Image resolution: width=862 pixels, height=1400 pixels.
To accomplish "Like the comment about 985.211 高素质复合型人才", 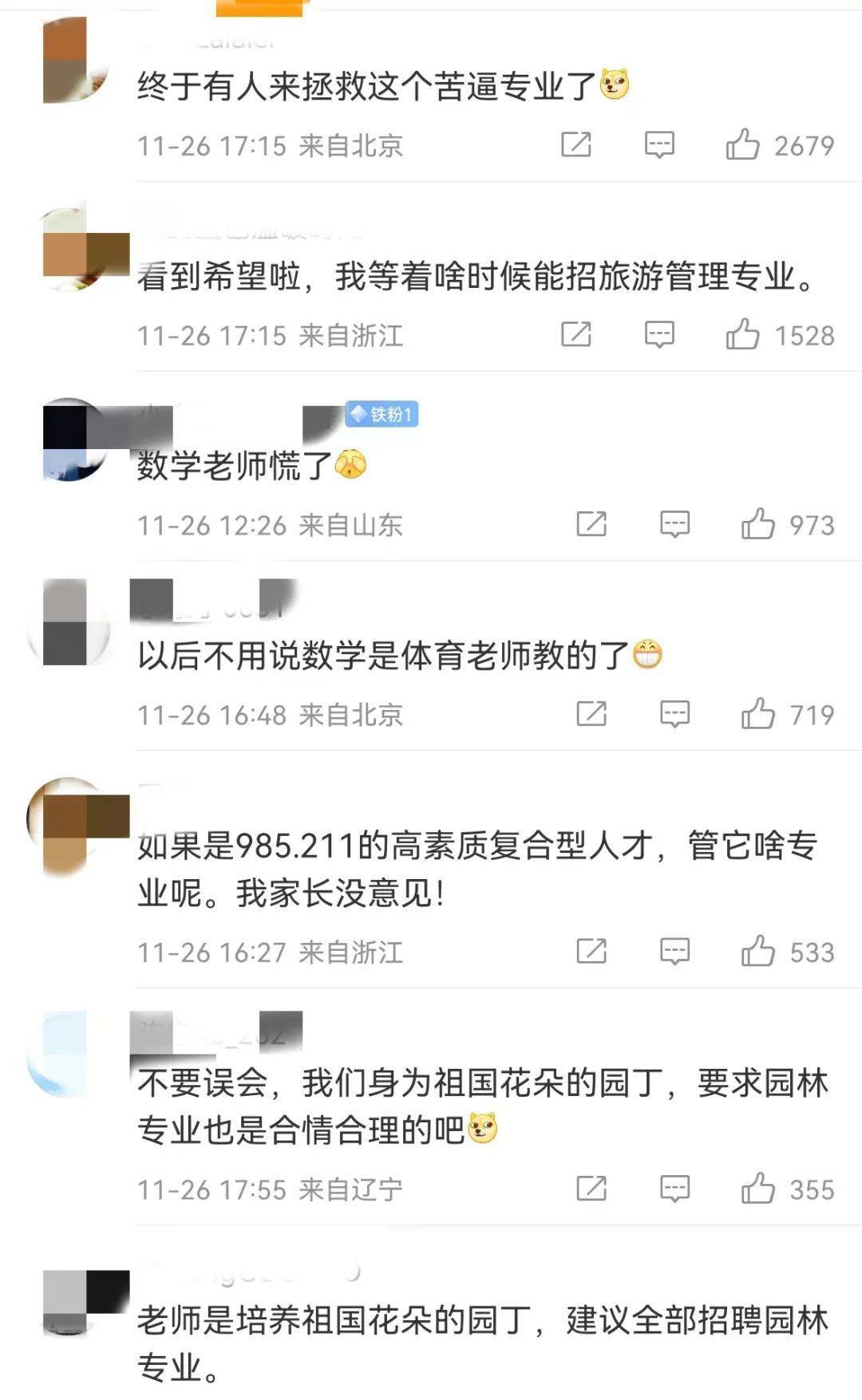I will (x=757, y=951).
